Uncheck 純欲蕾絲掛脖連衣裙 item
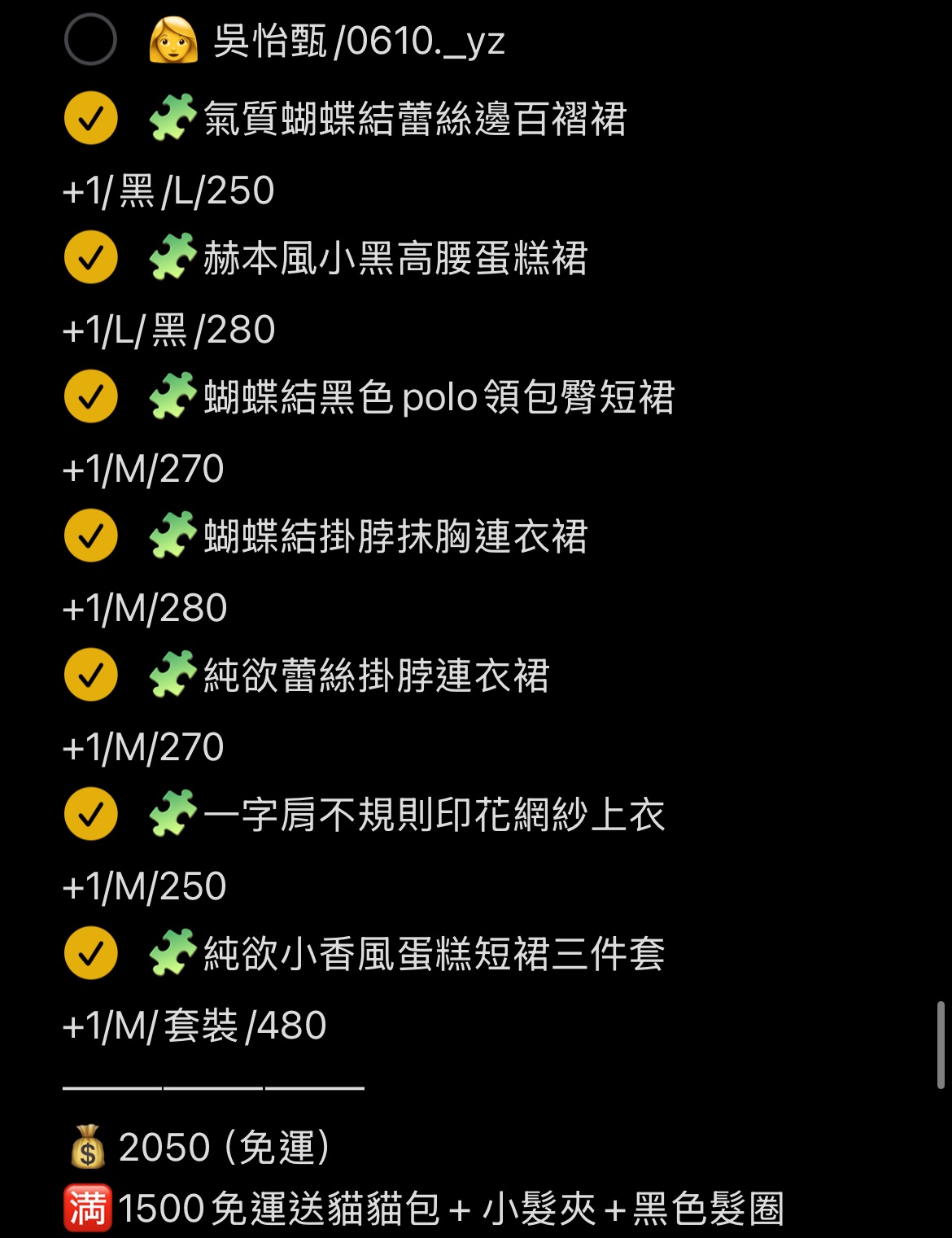952x1238 pixels. (90, 676)
